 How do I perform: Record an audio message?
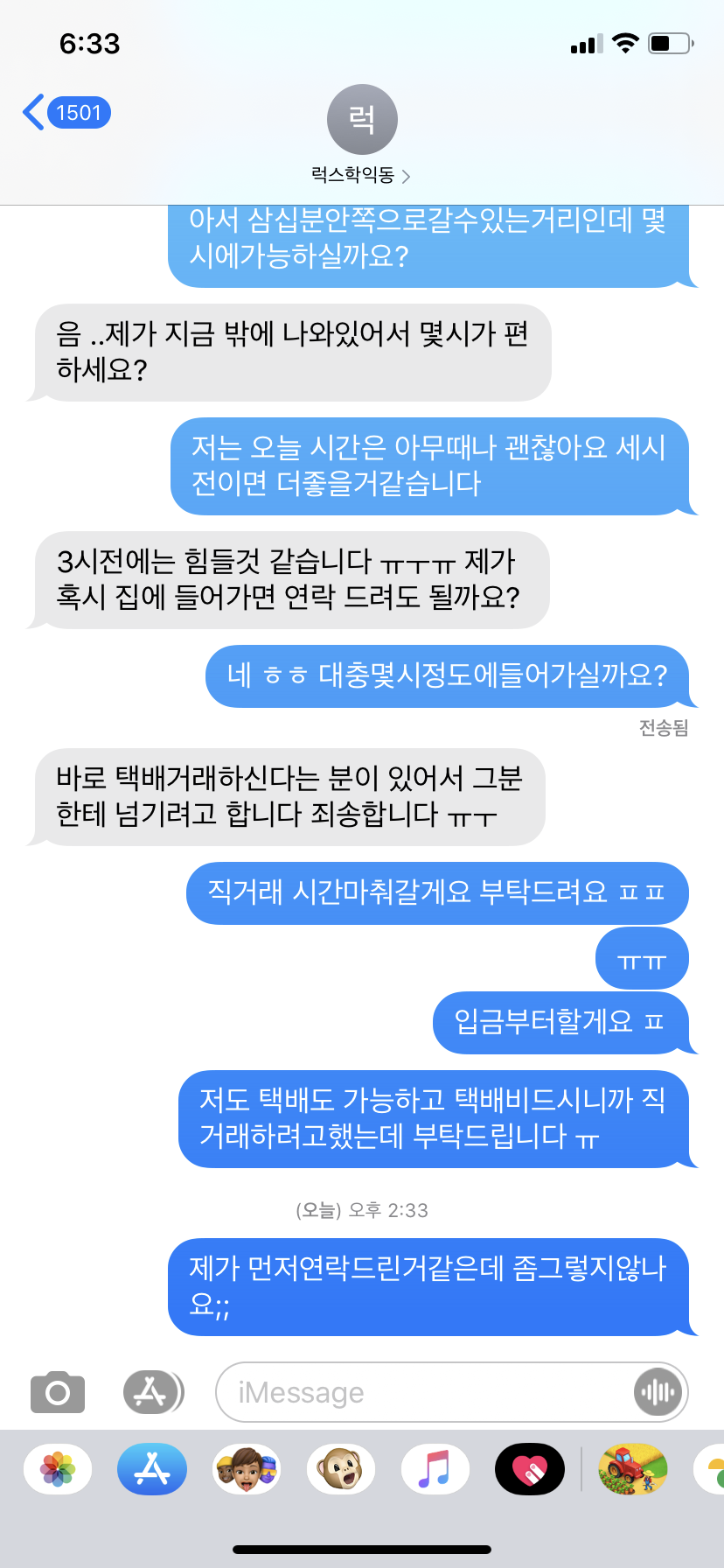658,1392
